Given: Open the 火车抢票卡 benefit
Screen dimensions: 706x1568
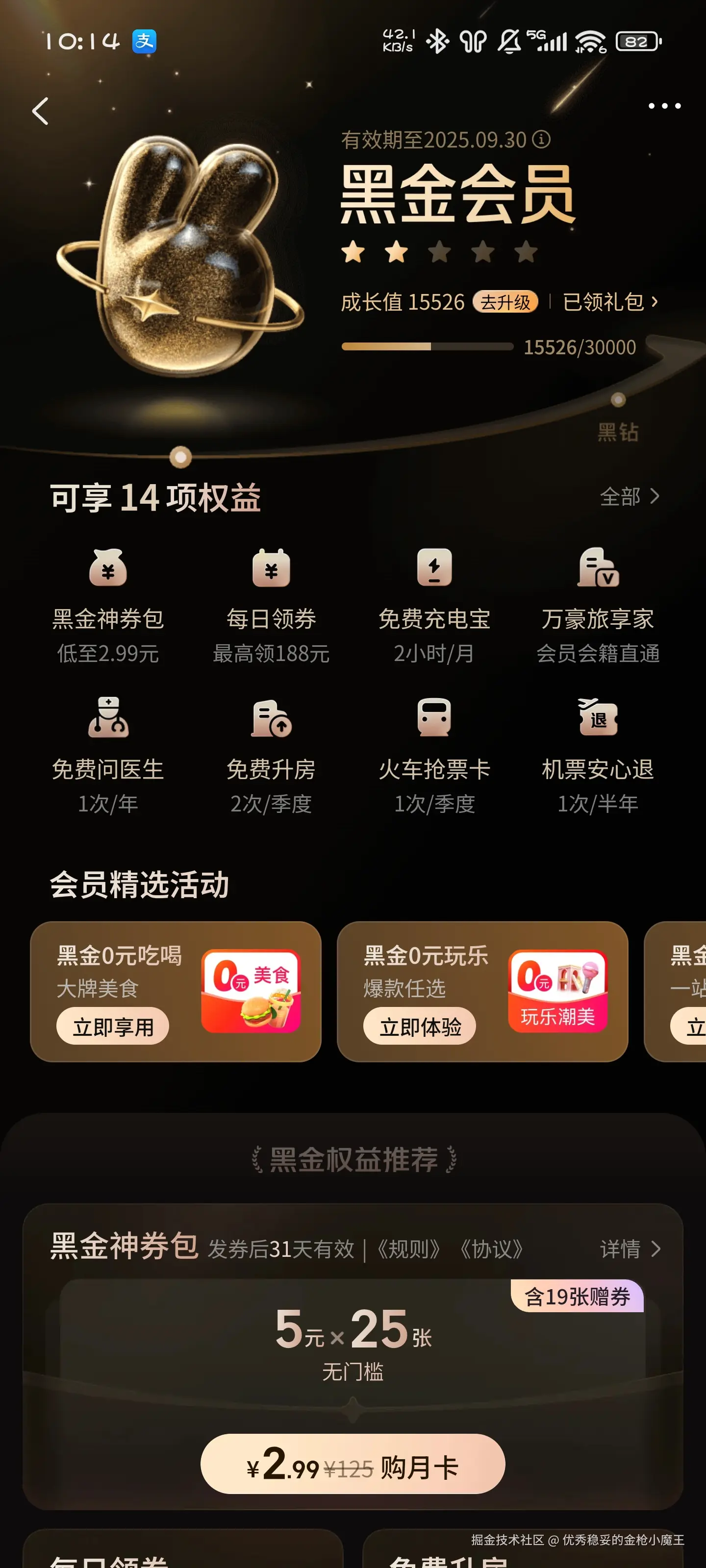Looking at the screenshot, I should click(x=434, y=718).
